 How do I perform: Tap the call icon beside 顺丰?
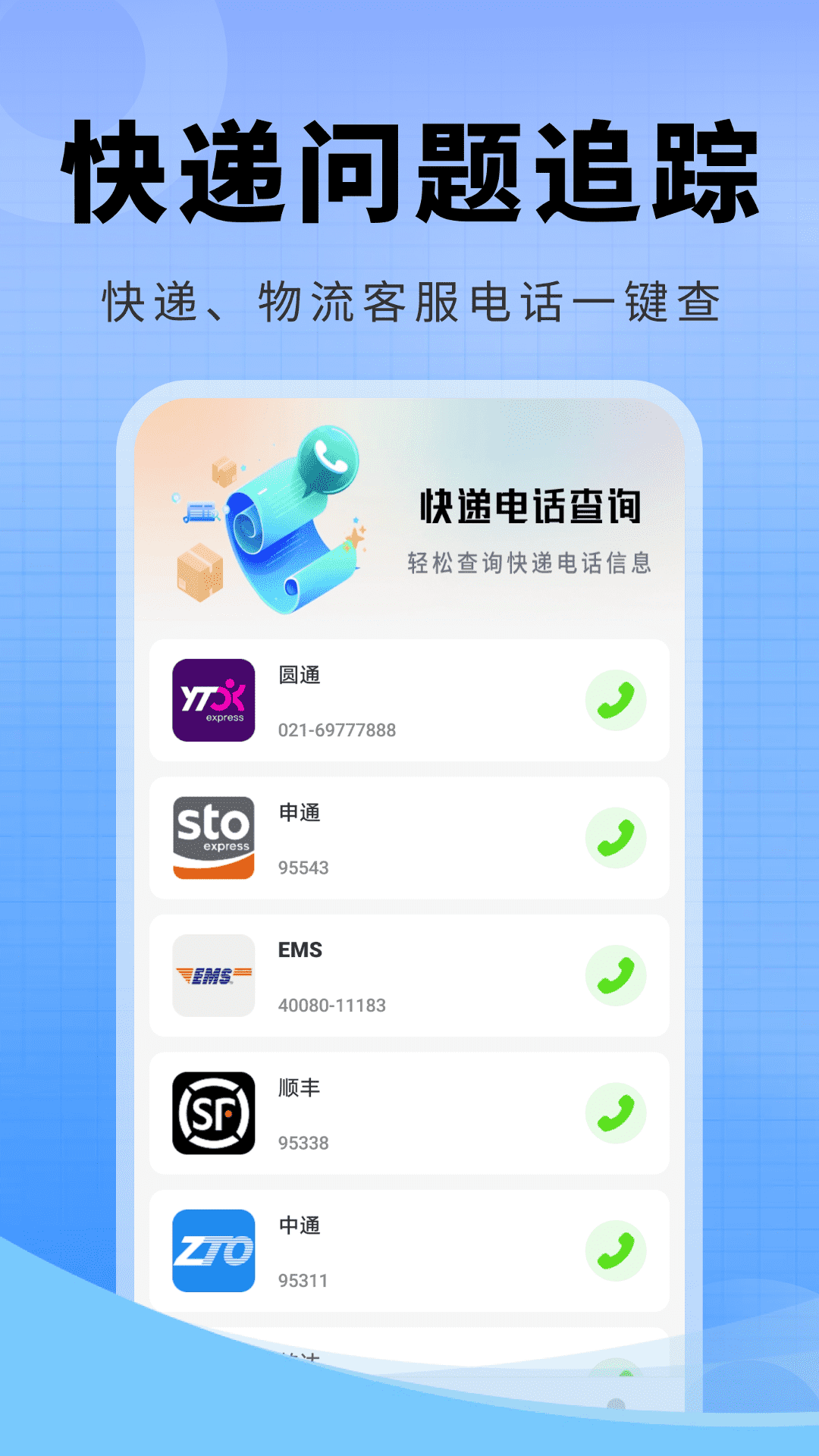[617, 1112]
